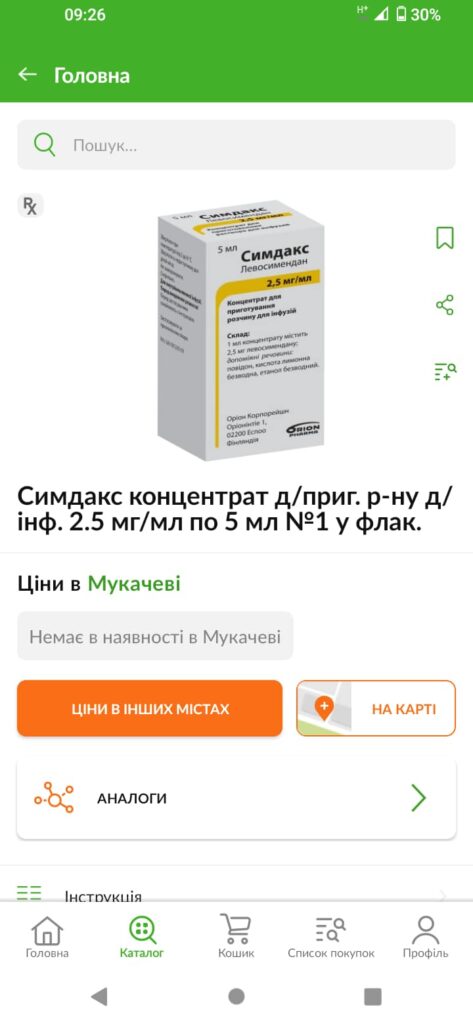Open the Профіль tab
Screen dimensions: 473x1024
425,936
